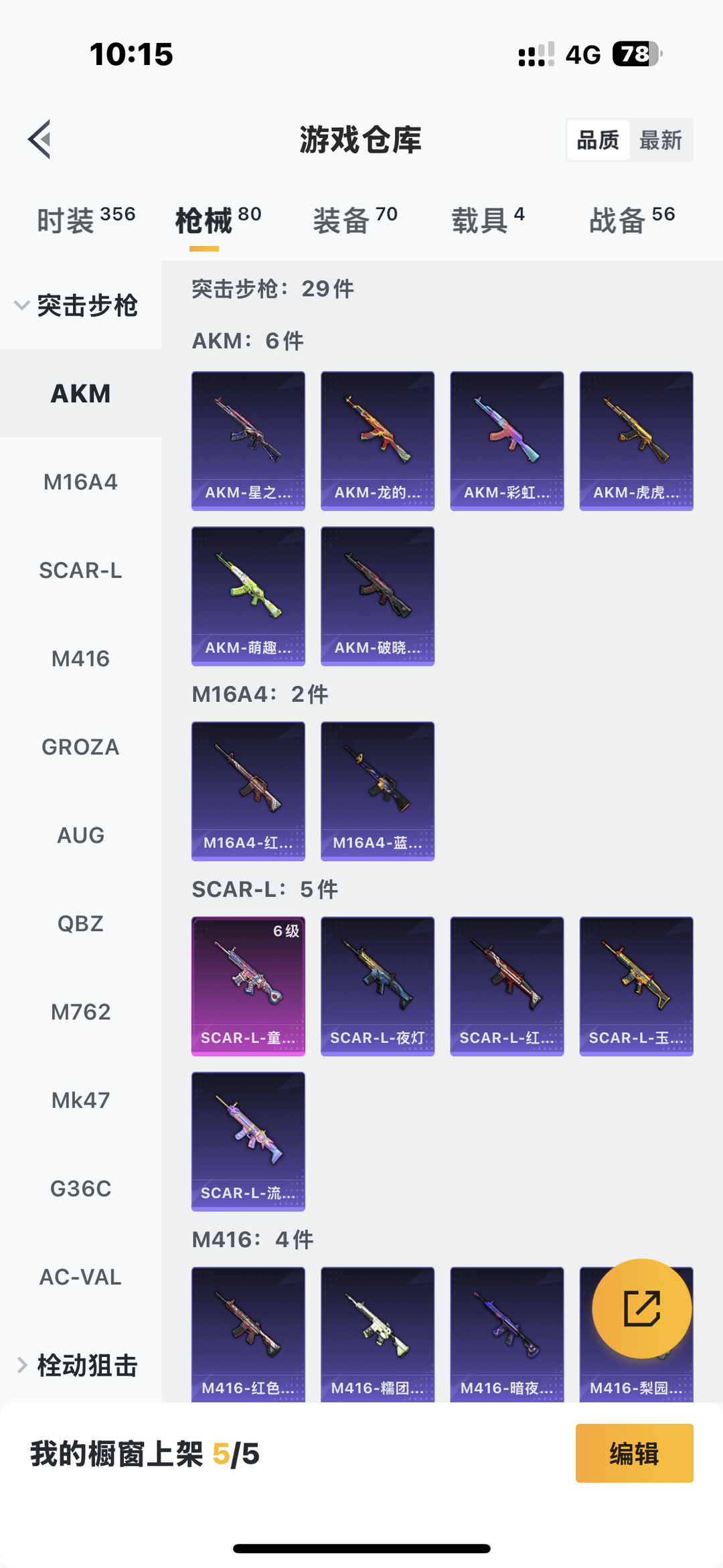This screenshot has width=723, height=1568.
Task: Open the AKM-星之 skin card
Action: pos(248,441)
